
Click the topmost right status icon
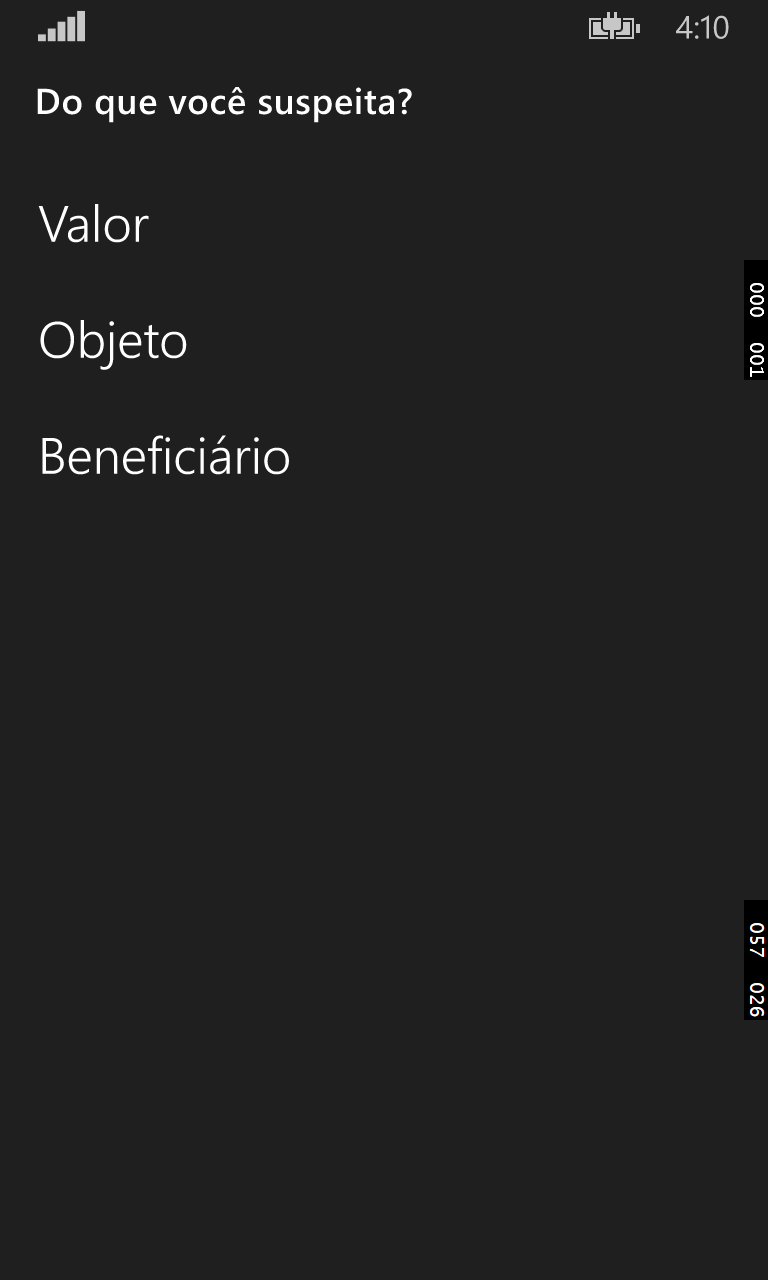(703, 27)
